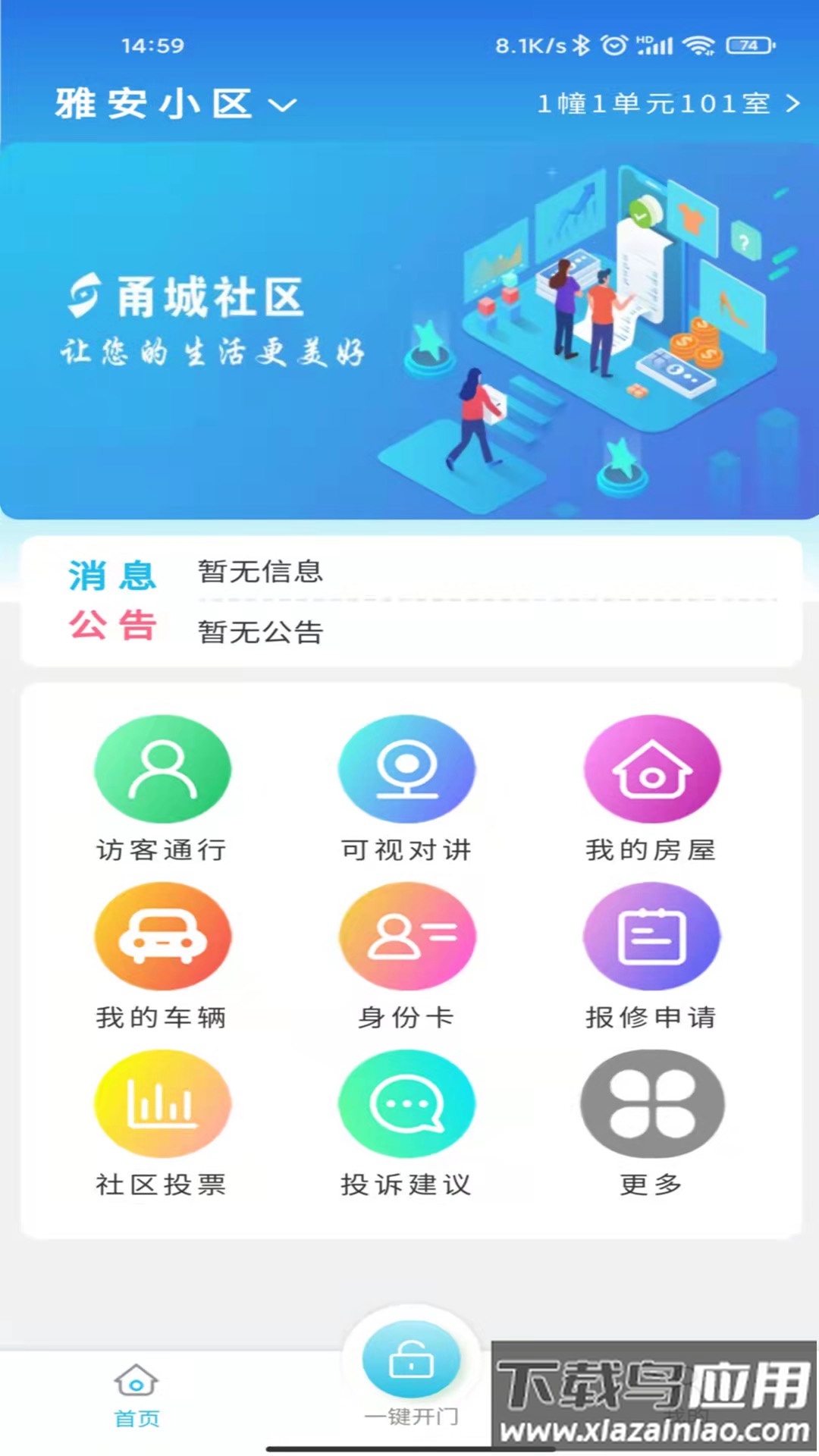Tap the 投诉建议 complaint chat icon
The height and width of the screenshot is (1456, 819).
[x=407, y=1105]
